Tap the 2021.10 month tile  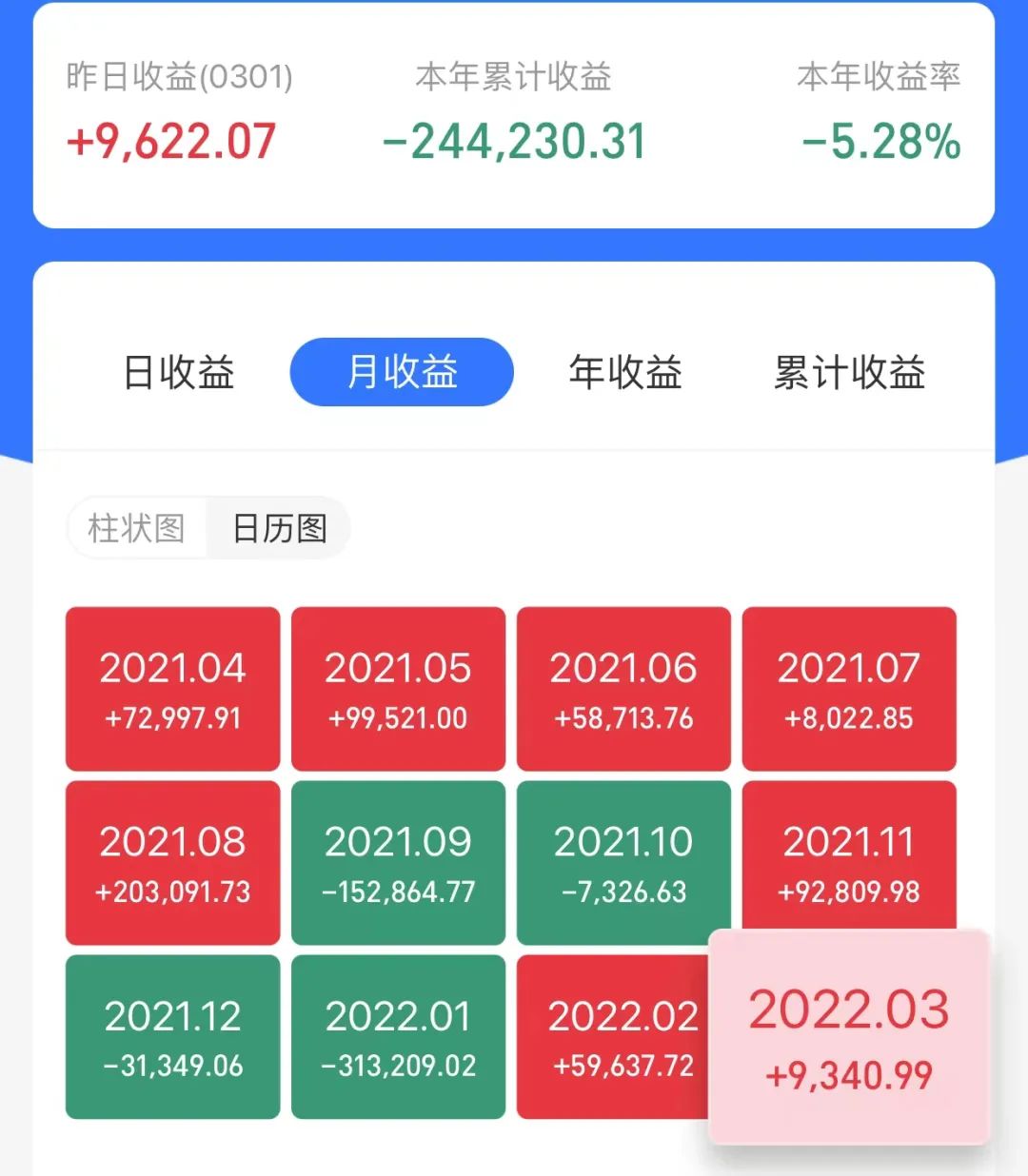tap(623, 863)
